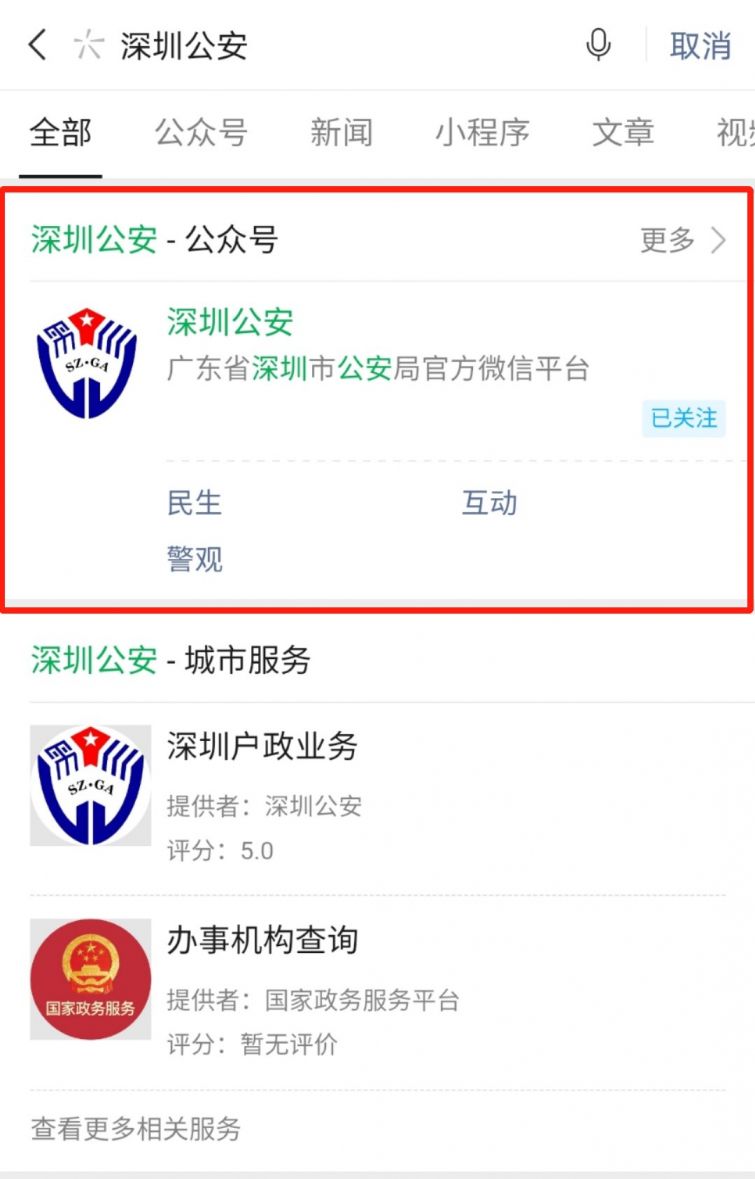755x1179 pixels.
Task: Open the 互动 menu link
Action: [489, 503]
